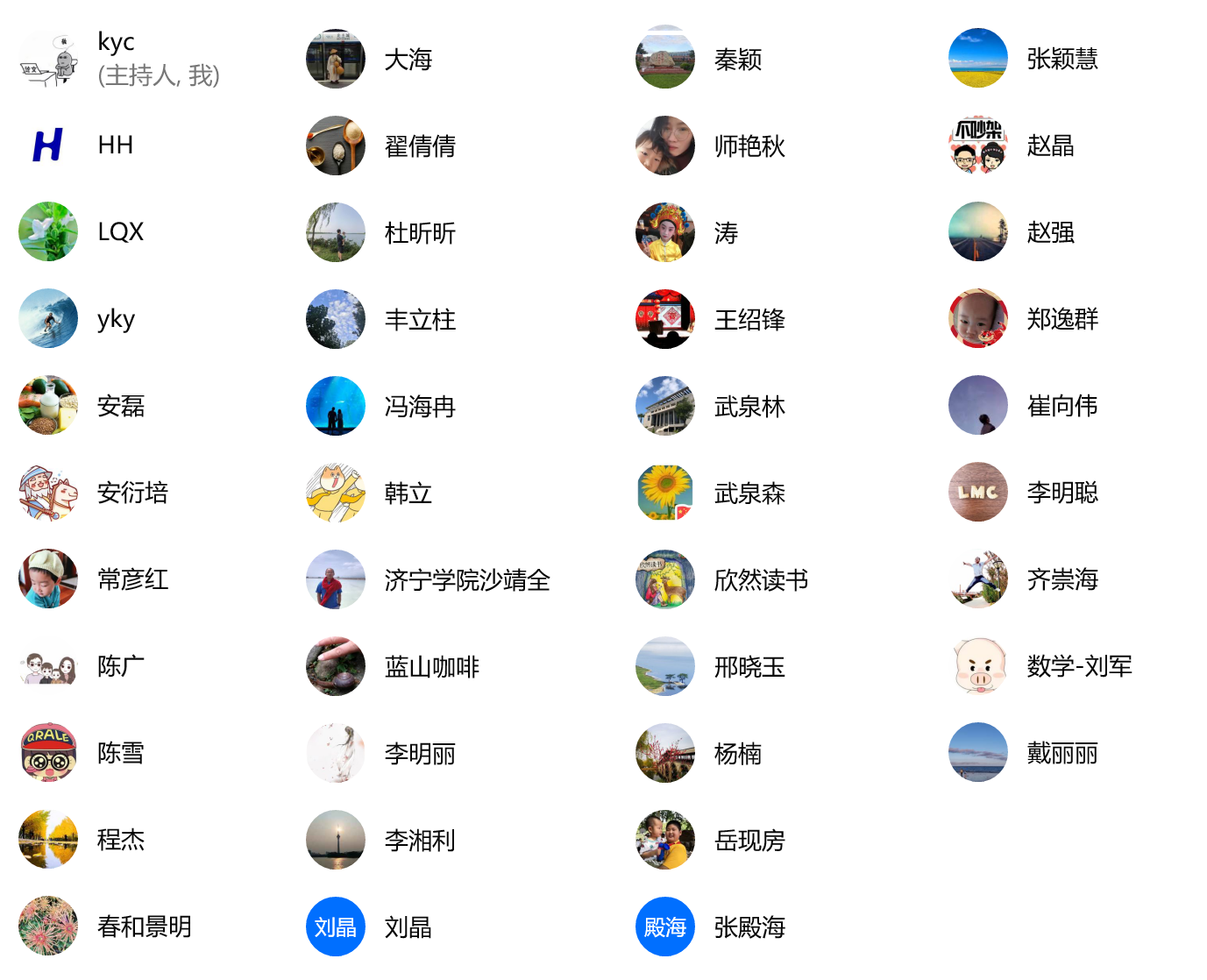The height and width of the screenshot is (980, 1207).
Task: Open participant 欣然读书
Action: pyautogui.click(x=760, y=580)
